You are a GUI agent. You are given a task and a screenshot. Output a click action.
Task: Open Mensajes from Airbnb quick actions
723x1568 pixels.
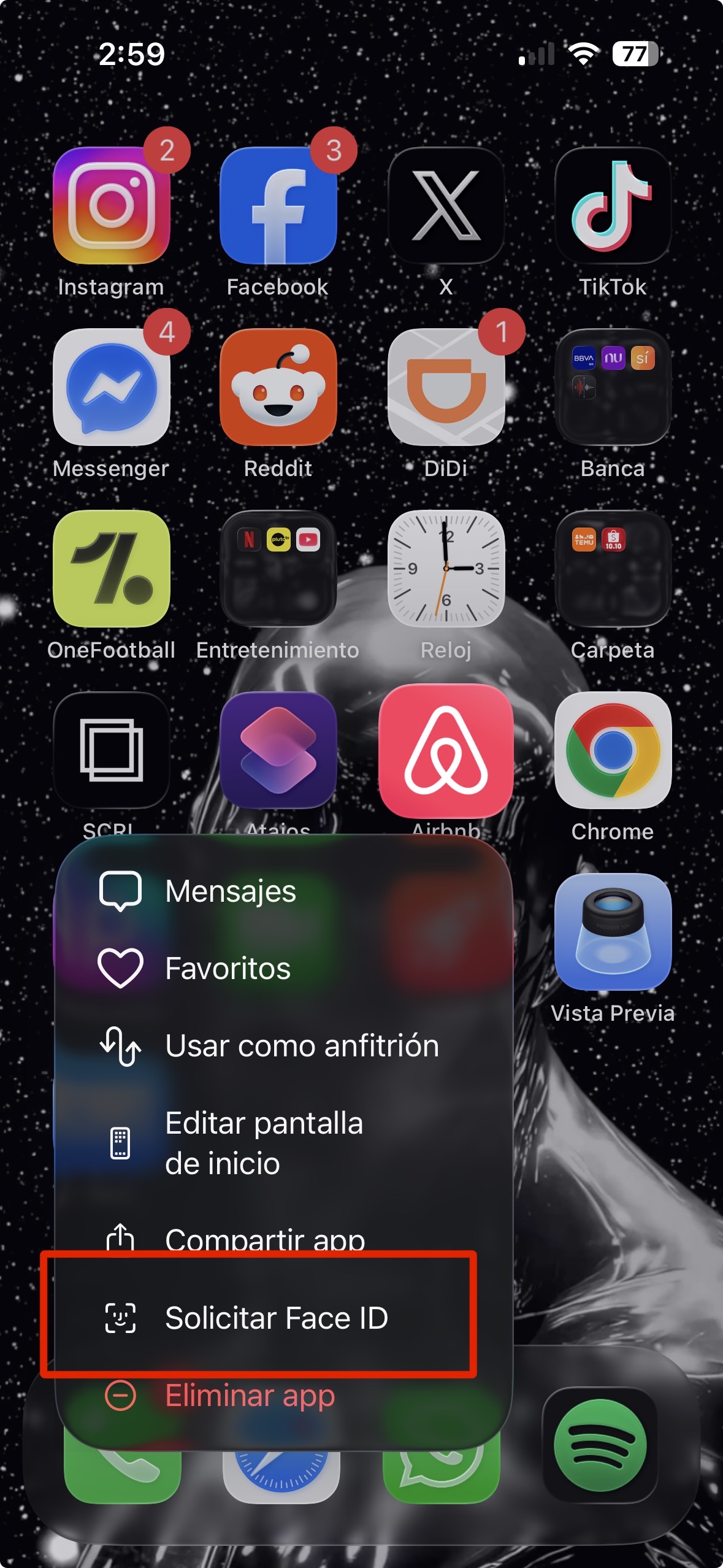tap(231, 891)
